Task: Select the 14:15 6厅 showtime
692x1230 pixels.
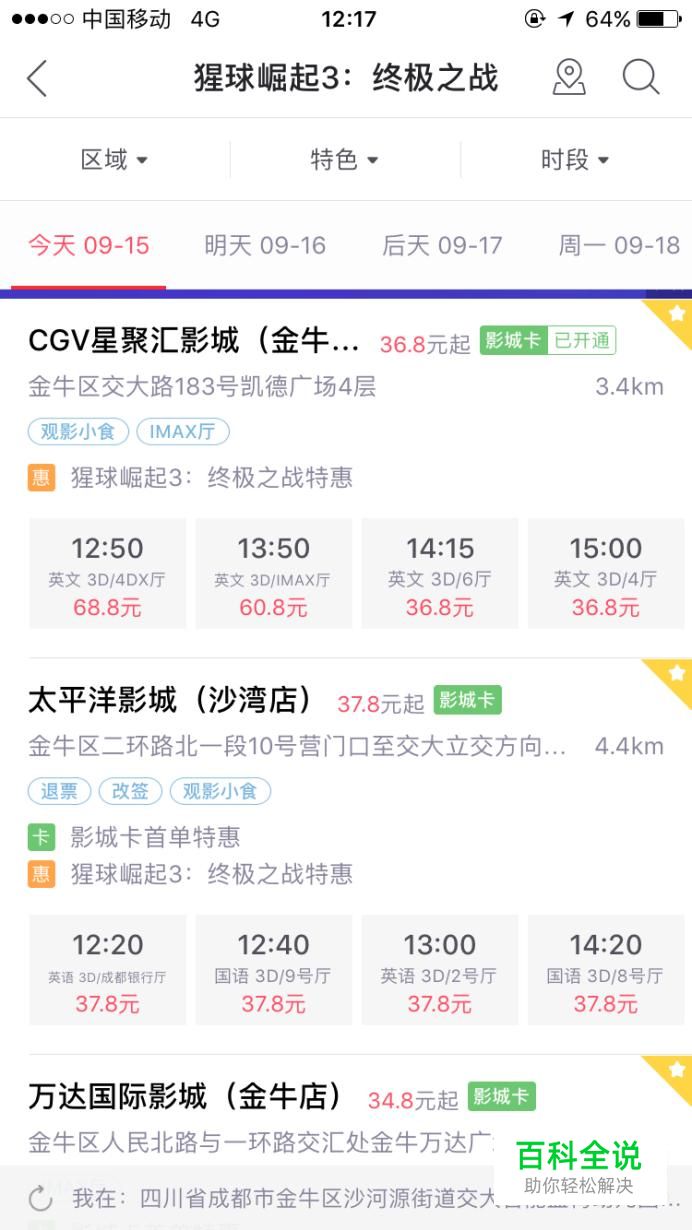Action: pyautogui.click(x=439, y=574)
